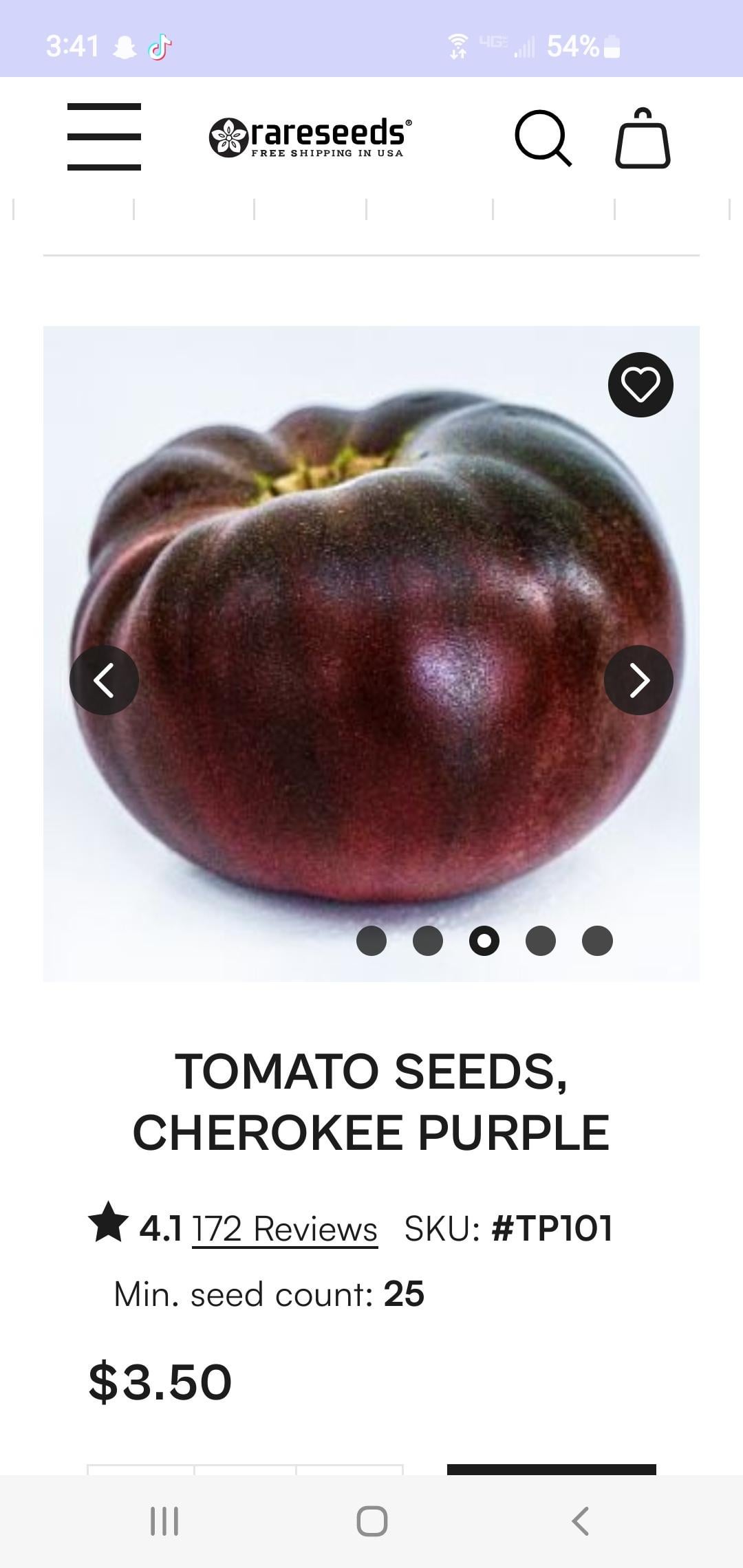
Task: Open recent apps from navigation bar
Action: pyautogui.click(x=164, y=1521)
